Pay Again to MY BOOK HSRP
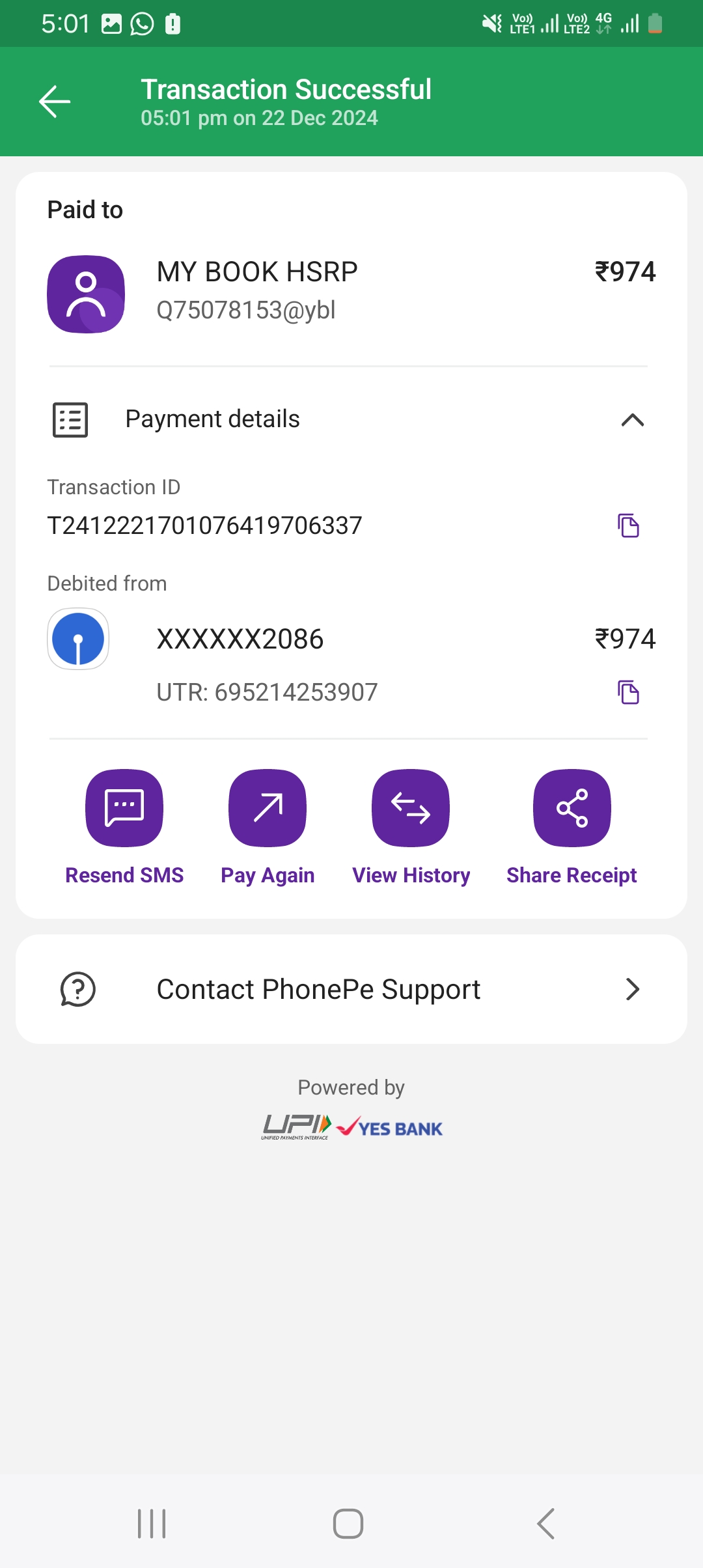The height and width of the screenshot is (1568, 703). (x=268, y=808)
